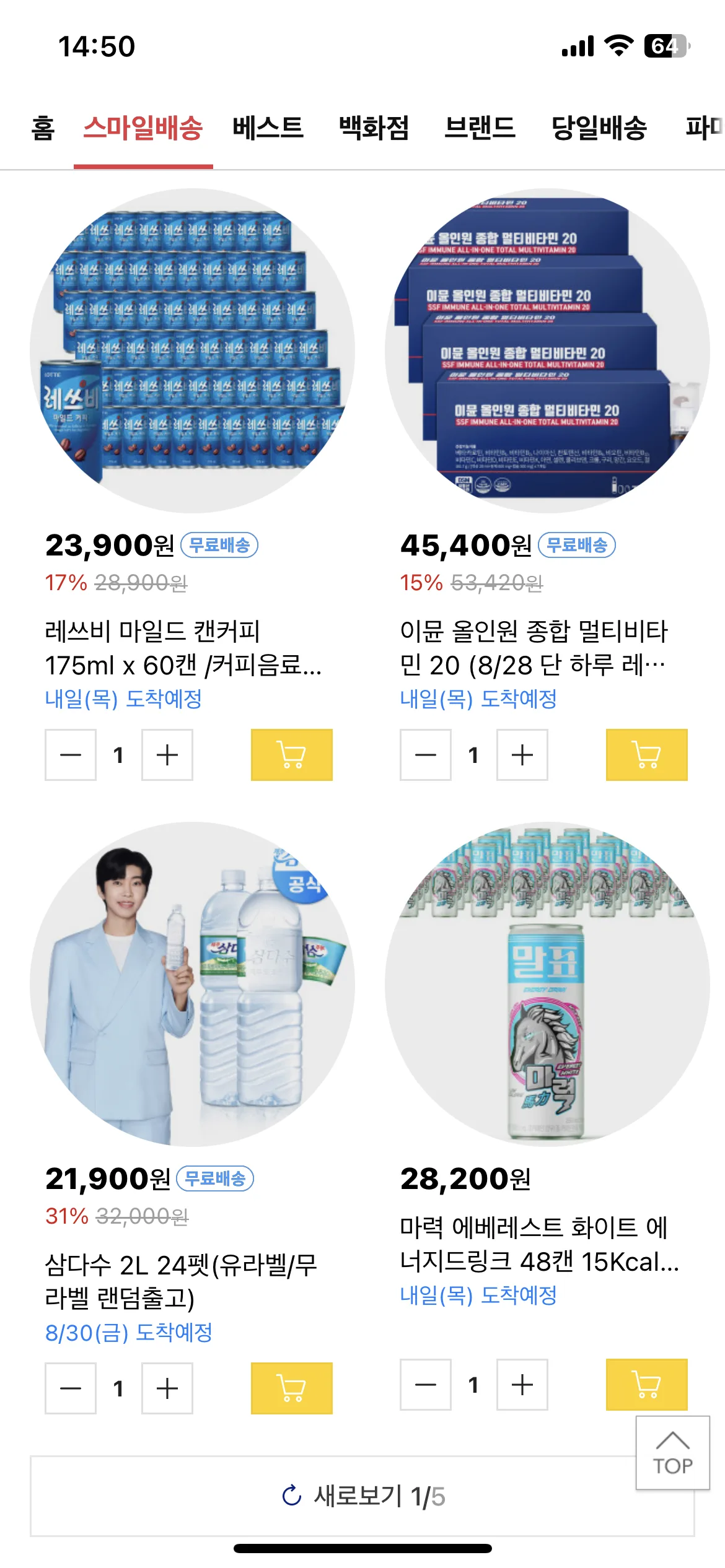Increase quantity of 삼다수 2L
Screen dimensions: 725x1568
tap(167, 1388)
